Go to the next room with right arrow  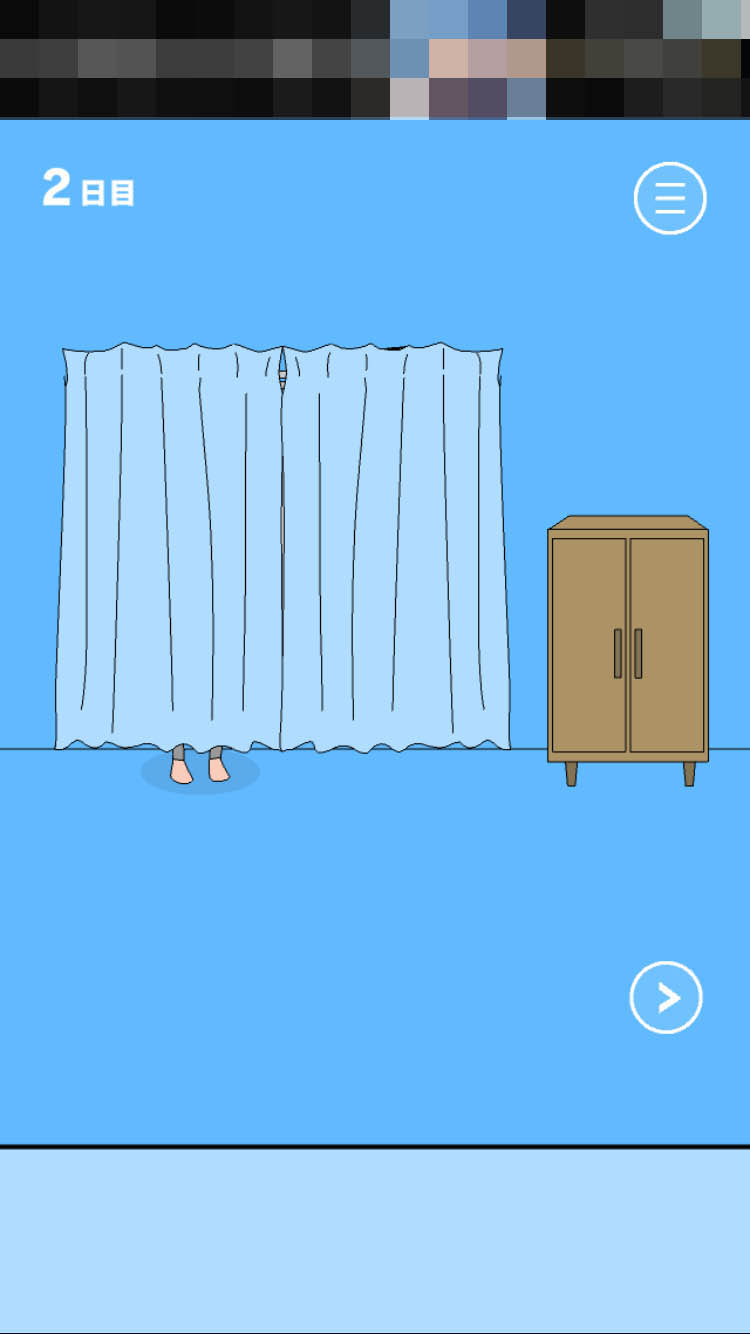tap(666, 997)
